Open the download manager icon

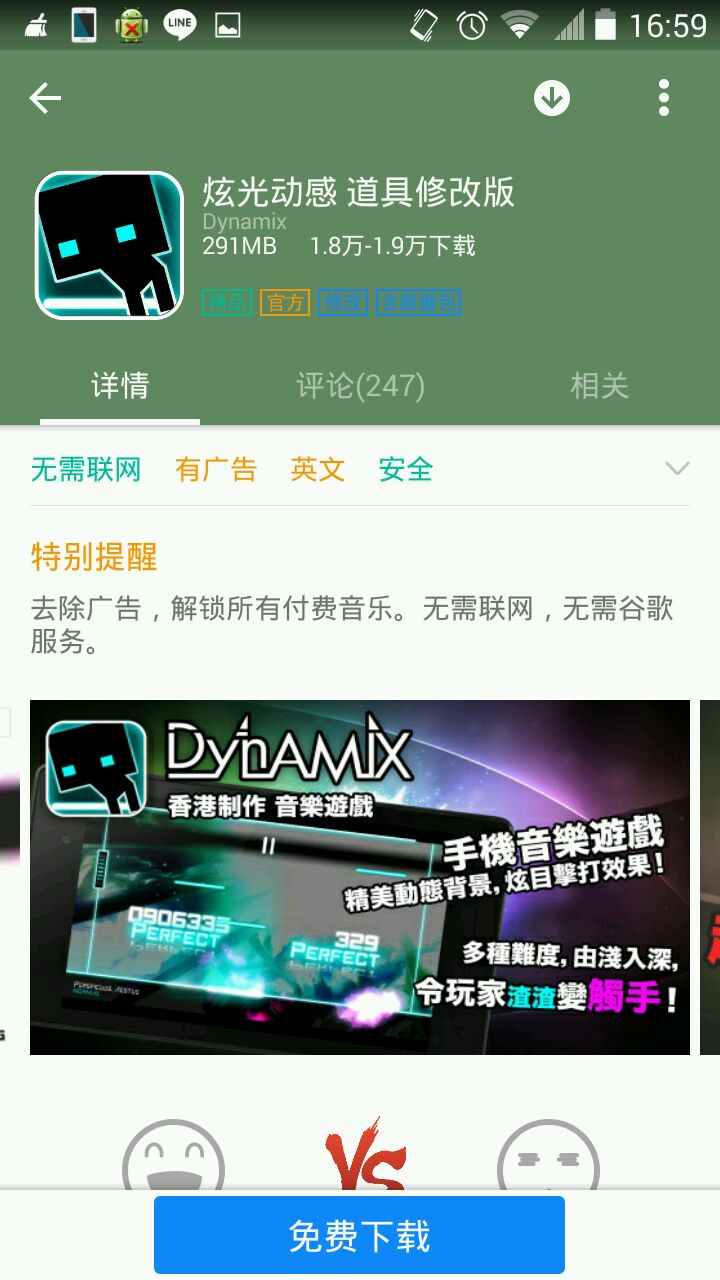point(552,98)
